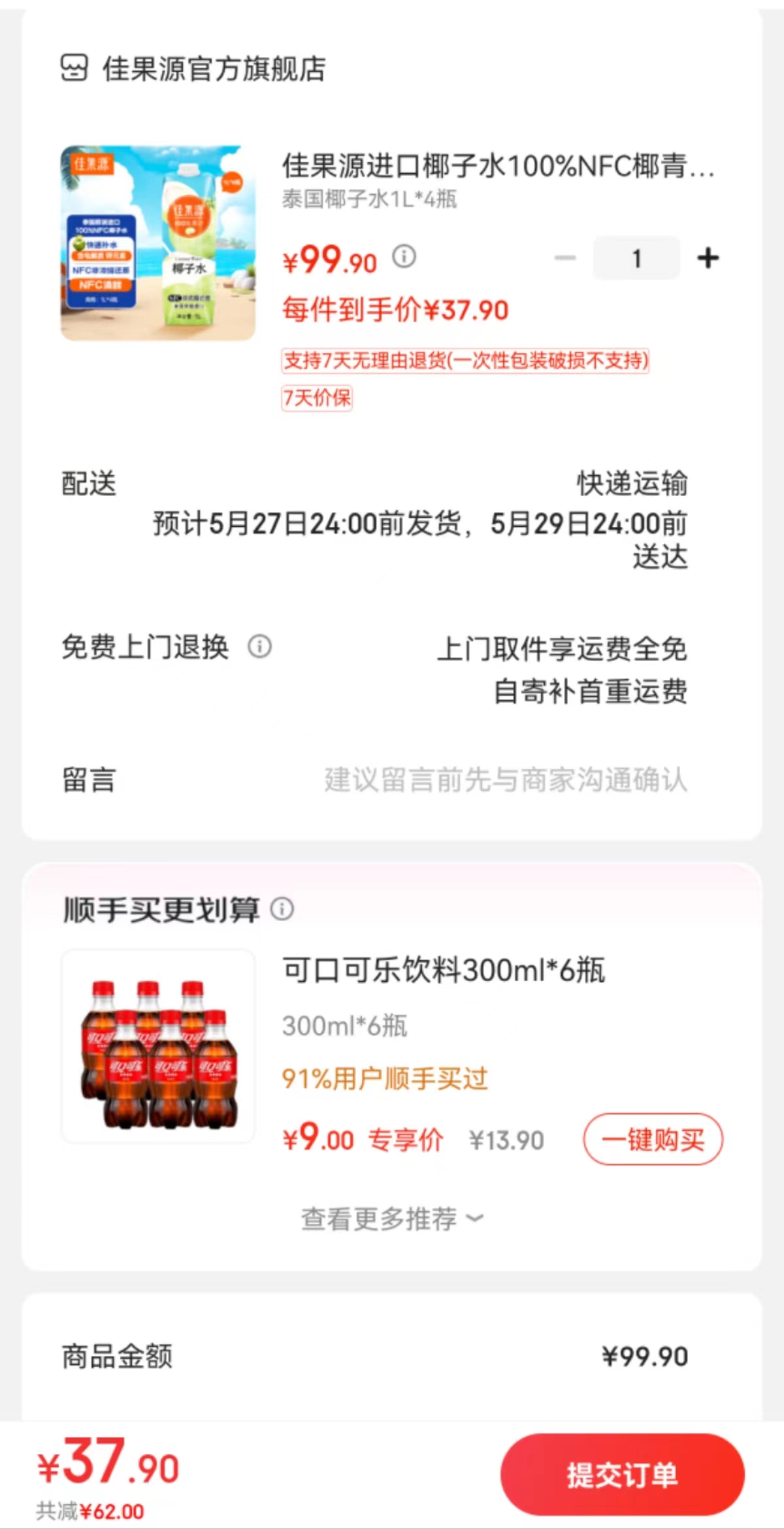Open the 佳果源进口椰子水 product title
This screenshot has width=784, height=1529.
498,169
